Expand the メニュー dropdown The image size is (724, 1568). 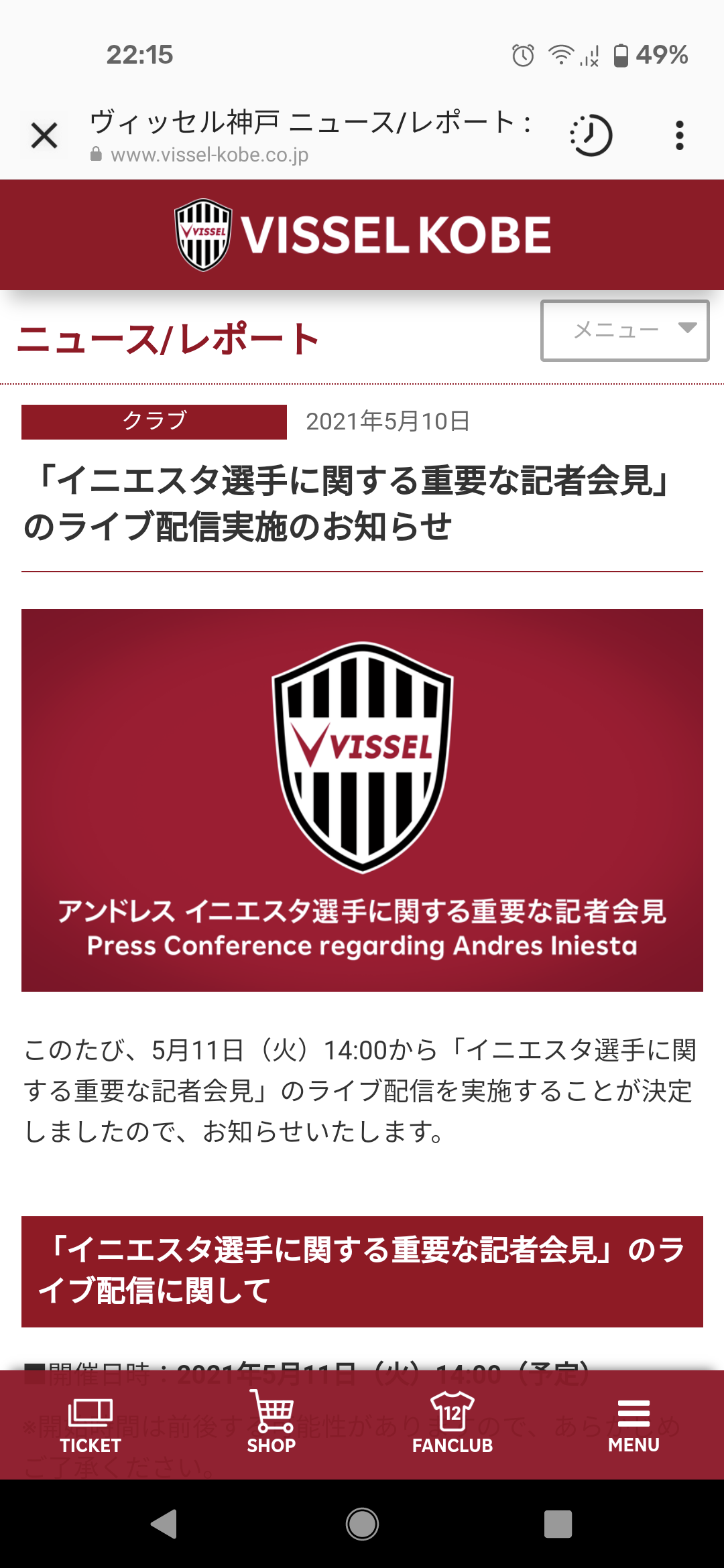pyautogui.click(x=624, y=330)
